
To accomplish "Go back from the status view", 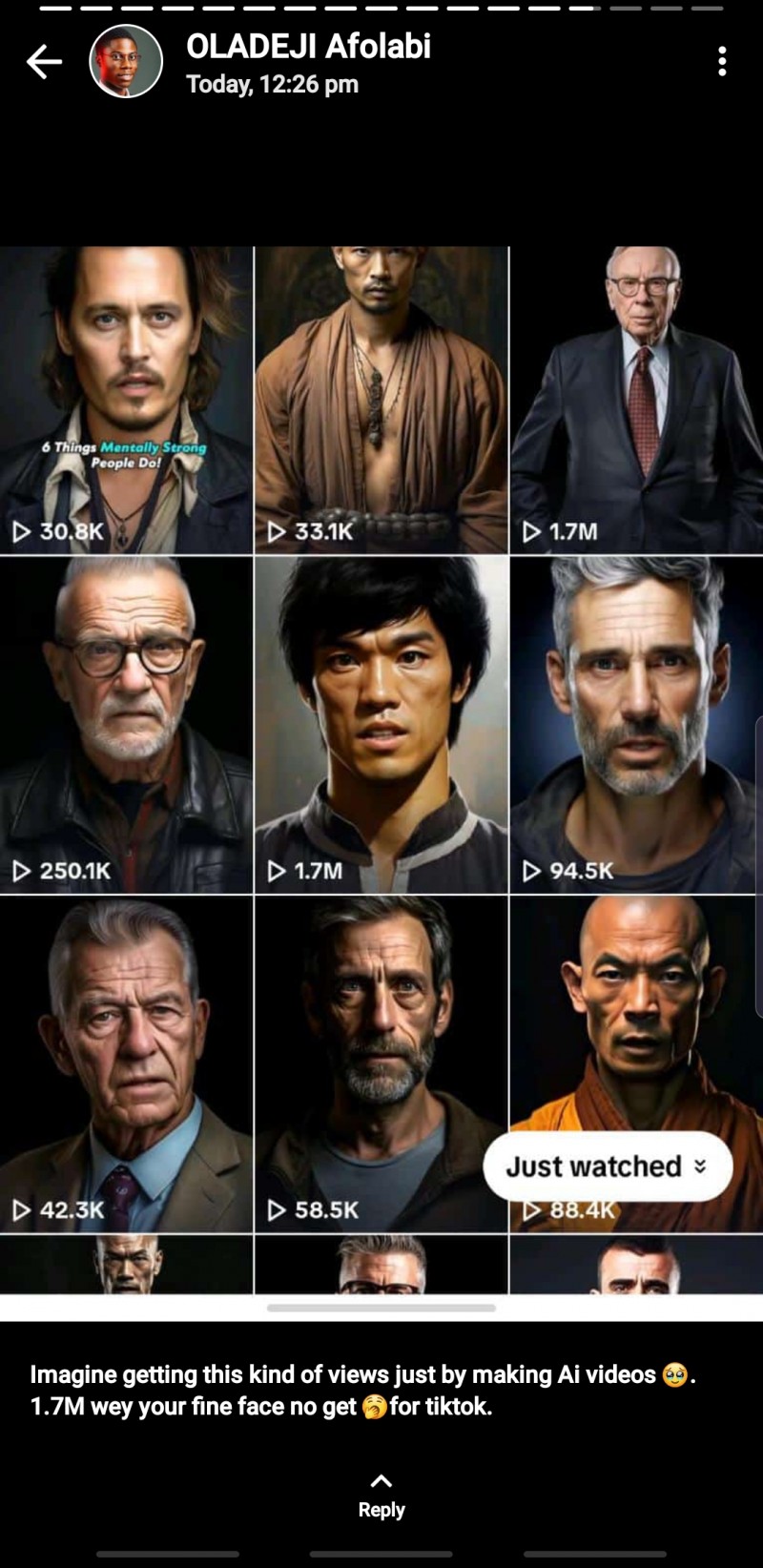I will pyautogui.click(x=44, y=62).
